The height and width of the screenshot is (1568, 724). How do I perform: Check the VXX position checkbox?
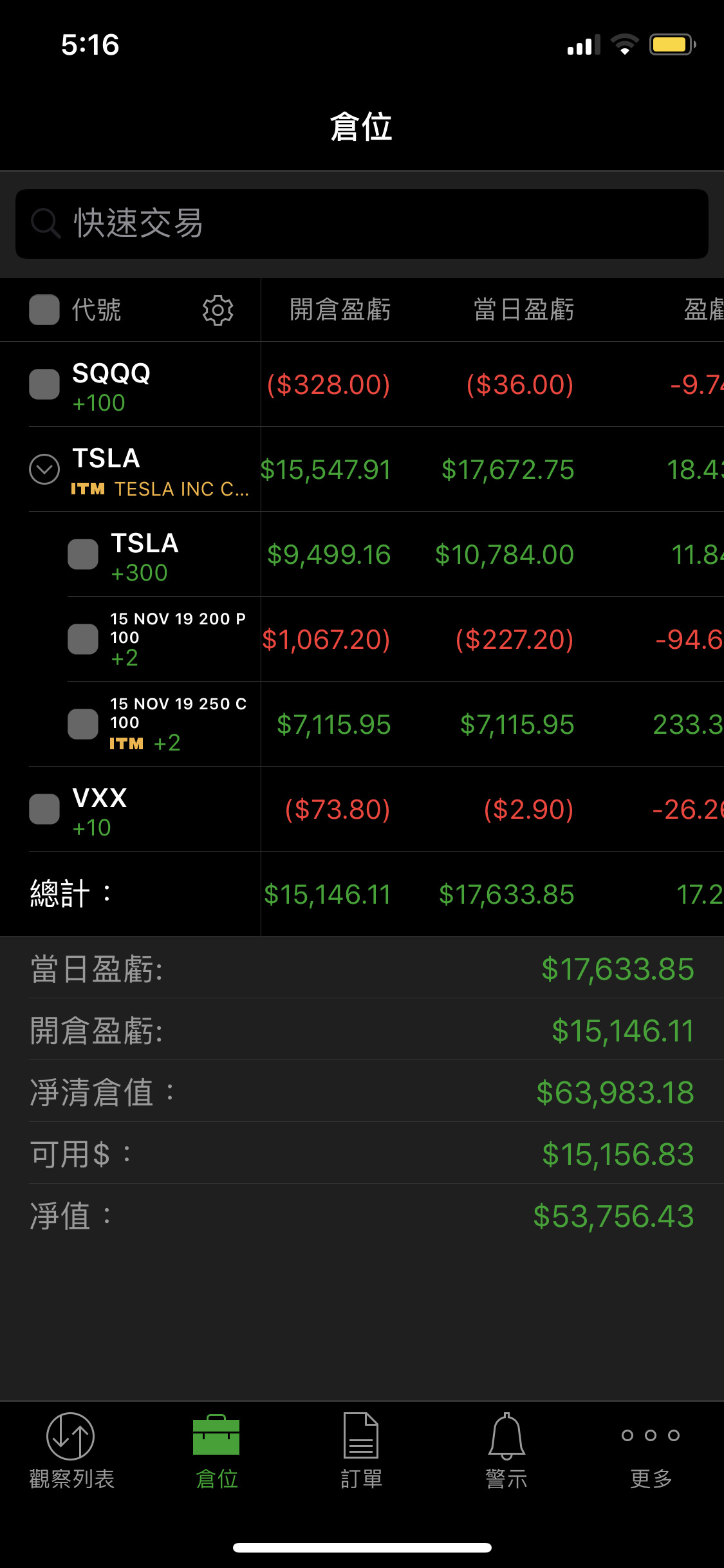44,809
